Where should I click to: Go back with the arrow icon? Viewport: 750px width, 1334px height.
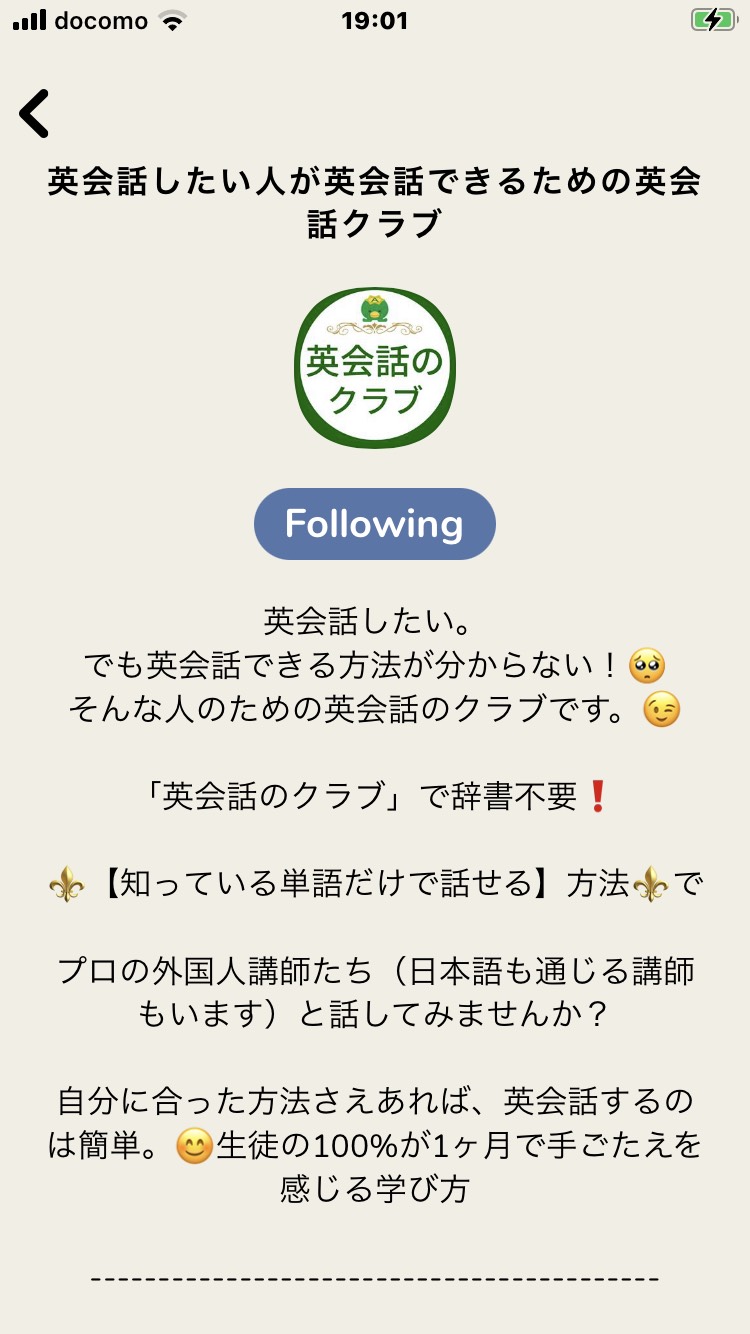click(35, 113)
